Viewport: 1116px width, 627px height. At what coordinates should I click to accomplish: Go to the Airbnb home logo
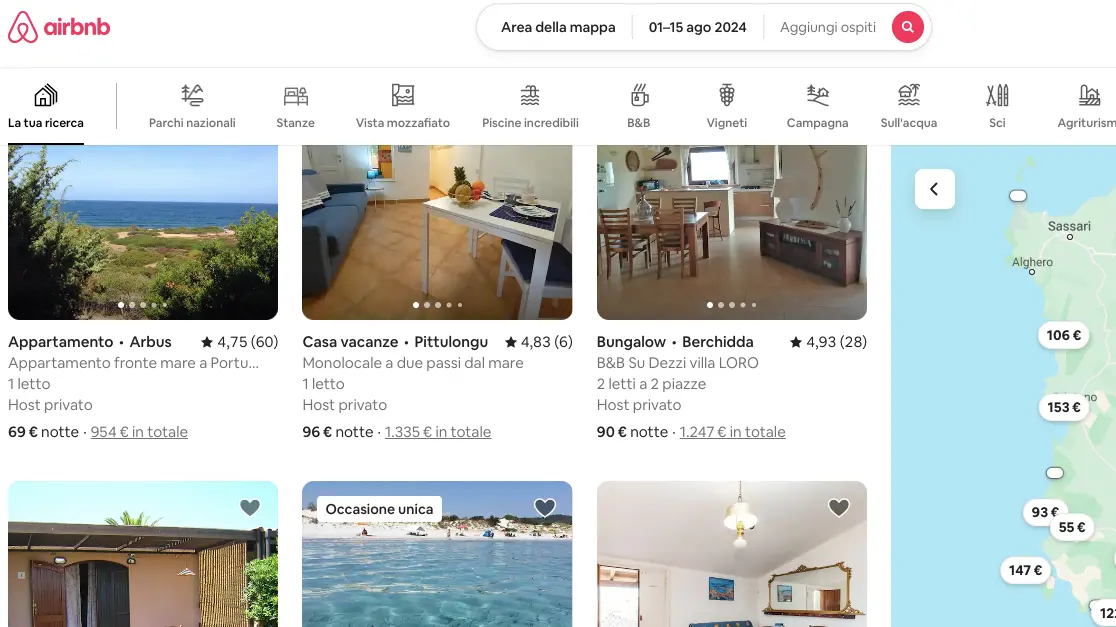(59, 27)
